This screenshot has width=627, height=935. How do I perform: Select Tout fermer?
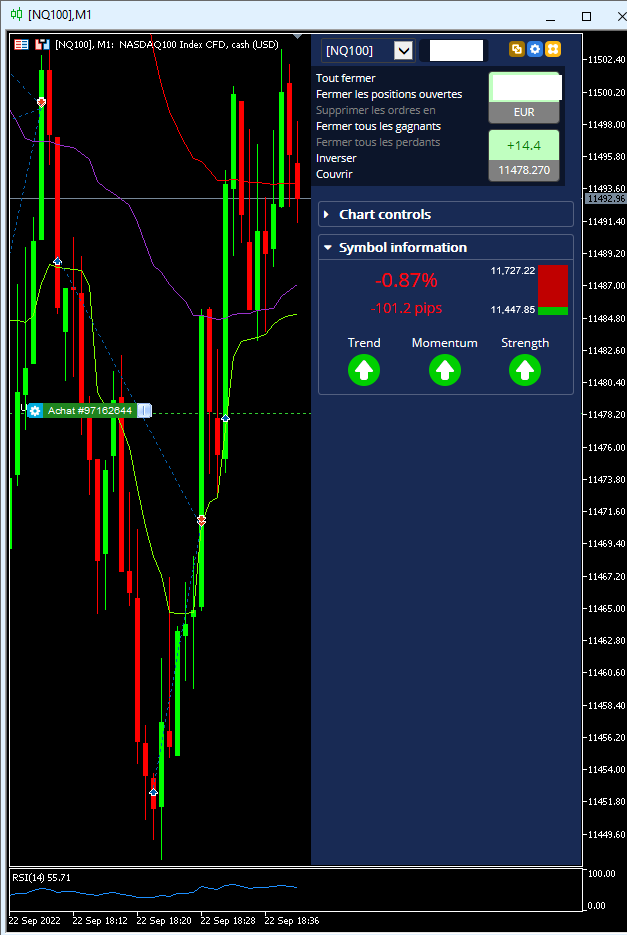[x=346, y=78]
